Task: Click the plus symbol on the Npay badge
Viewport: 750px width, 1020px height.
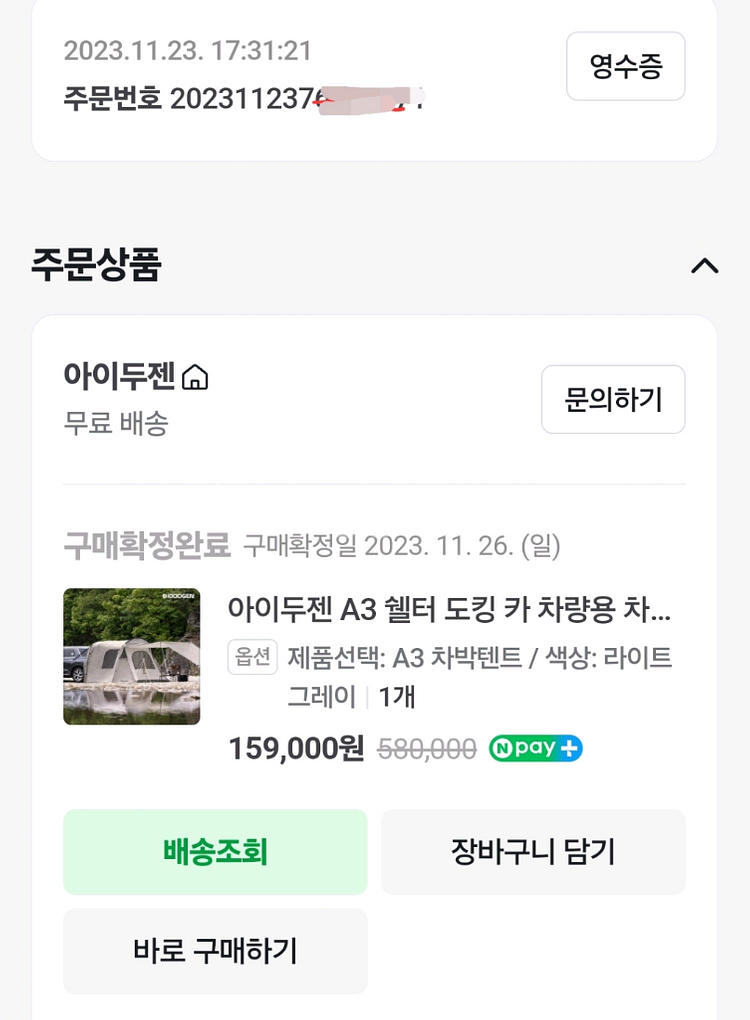Action: tap(567, 747)
